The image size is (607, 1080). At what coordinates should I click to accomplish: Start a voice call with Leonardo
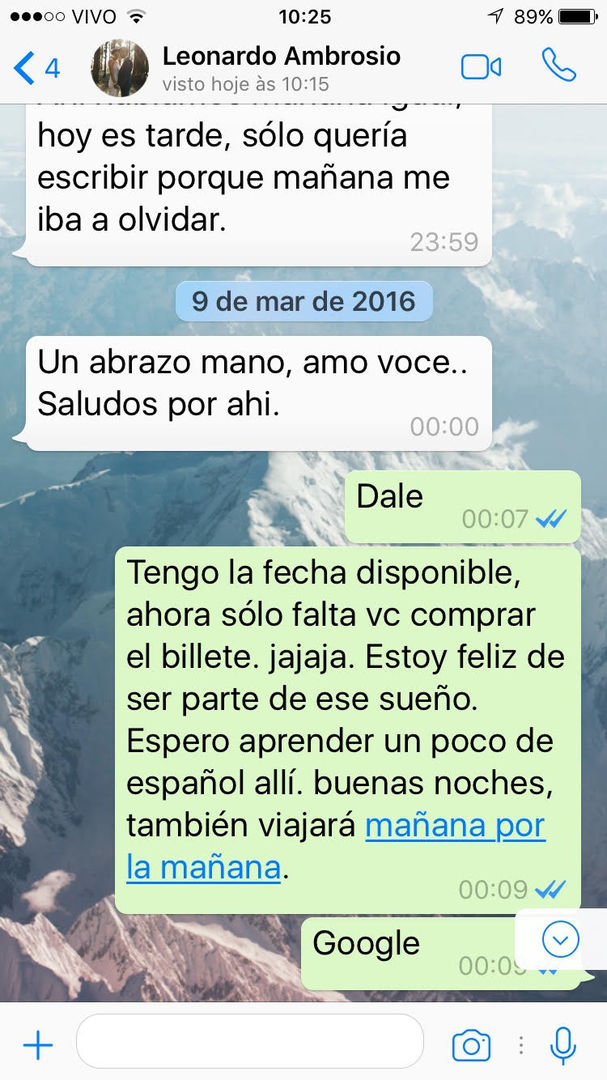pos(558,66)
